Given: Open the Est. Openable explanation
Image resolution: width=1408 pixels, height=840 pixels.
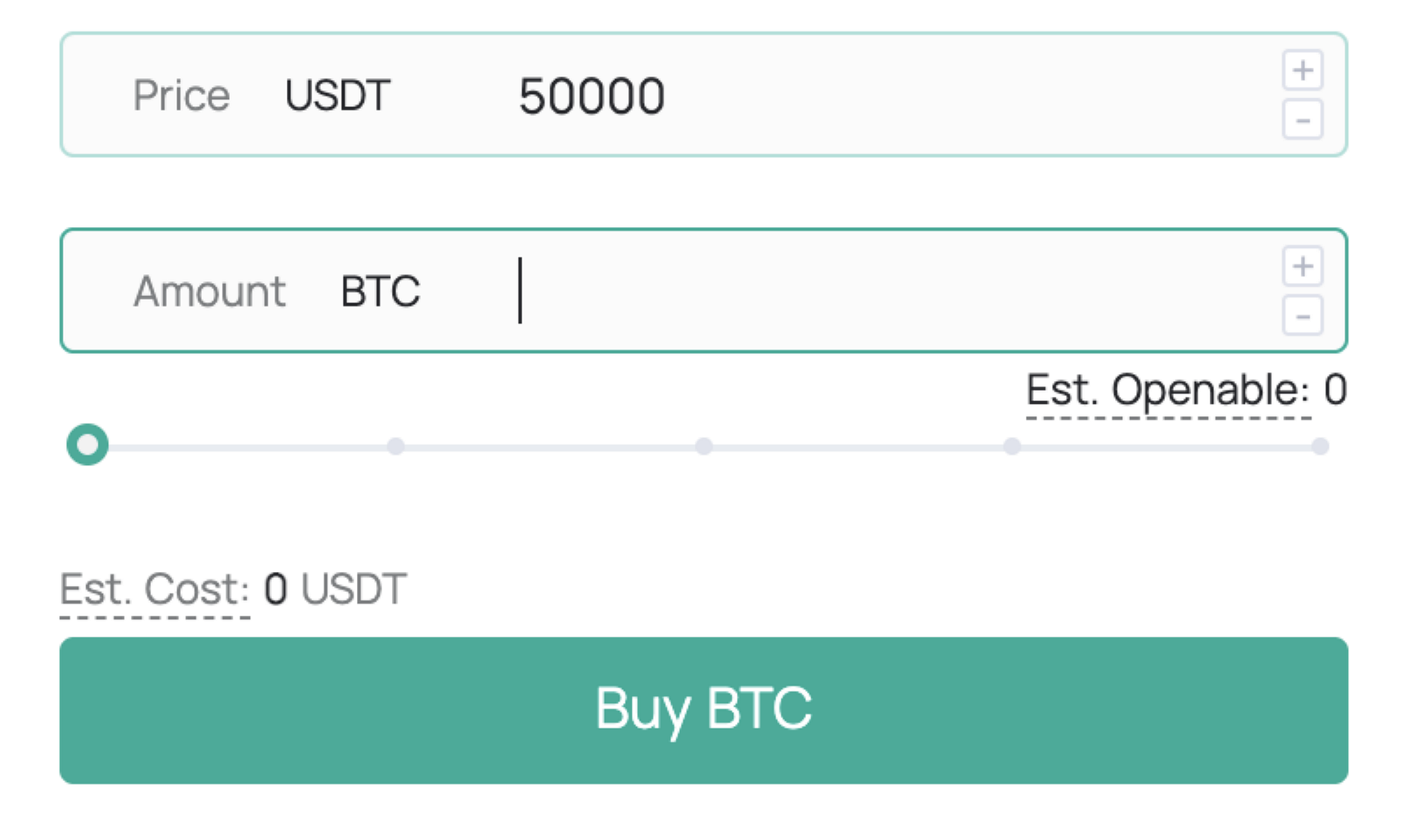Looking at the screenshot, I should point(1167,391).
